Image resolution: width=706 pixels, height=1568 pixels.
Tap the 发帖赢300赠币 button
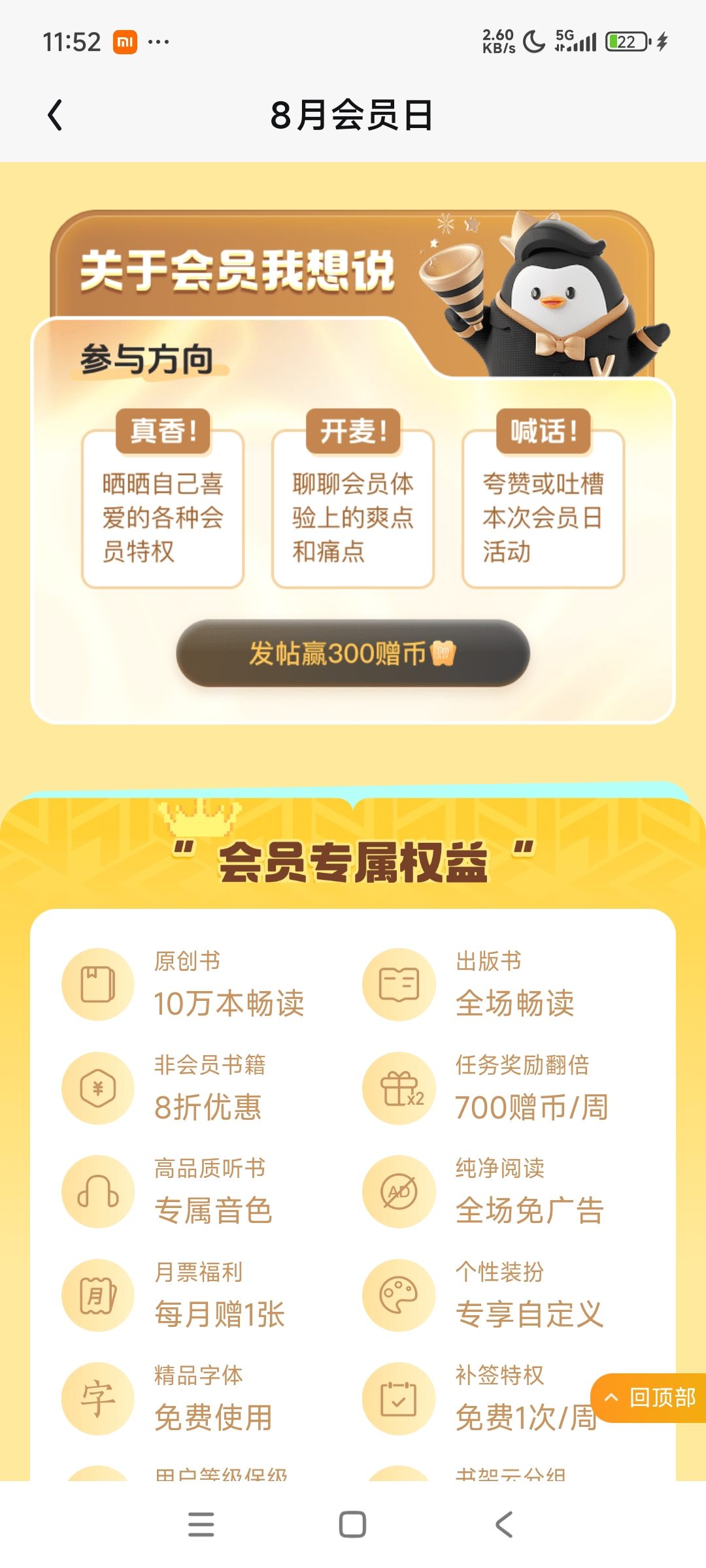pos(353,653)
